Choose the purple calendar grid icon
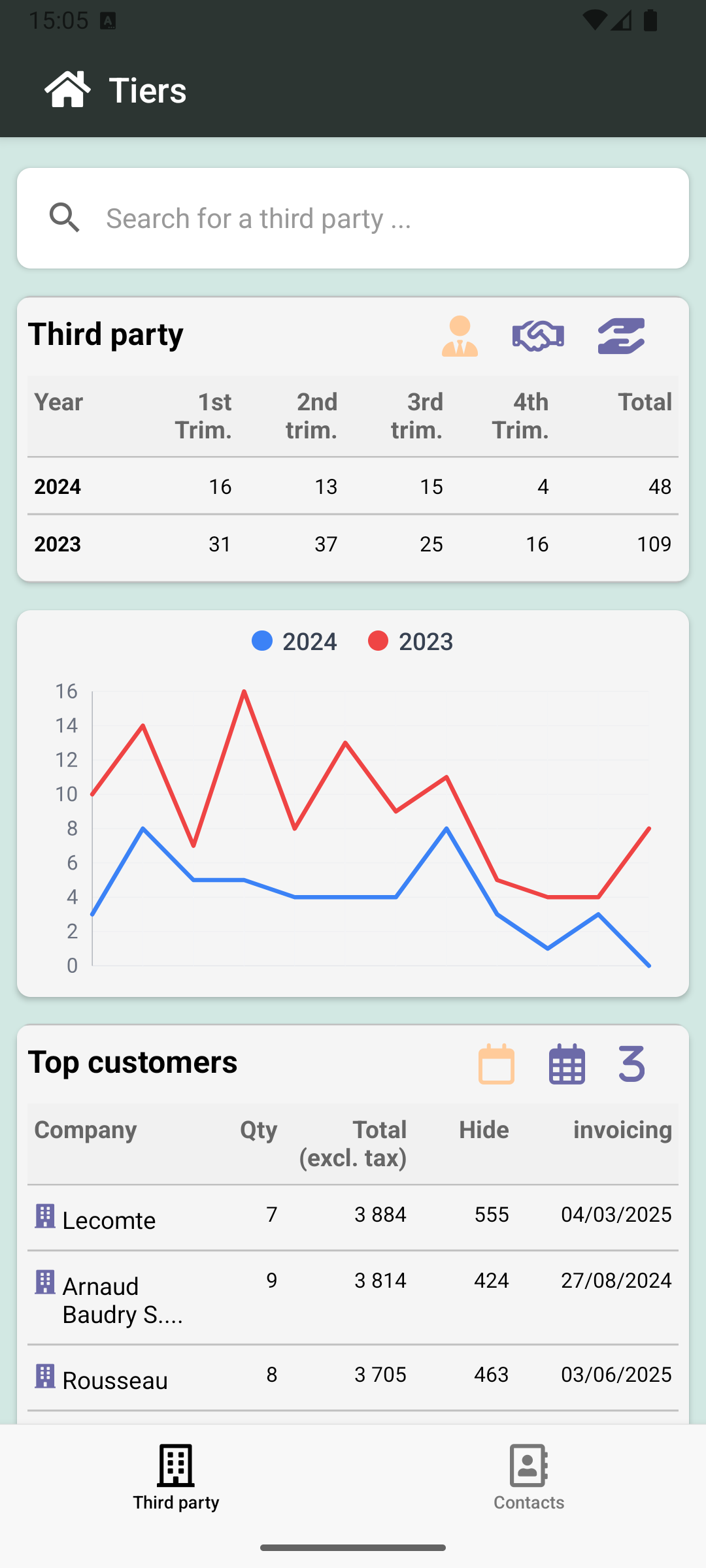Viewport: 706px width, 1568px height. [x=567, y=1064]
